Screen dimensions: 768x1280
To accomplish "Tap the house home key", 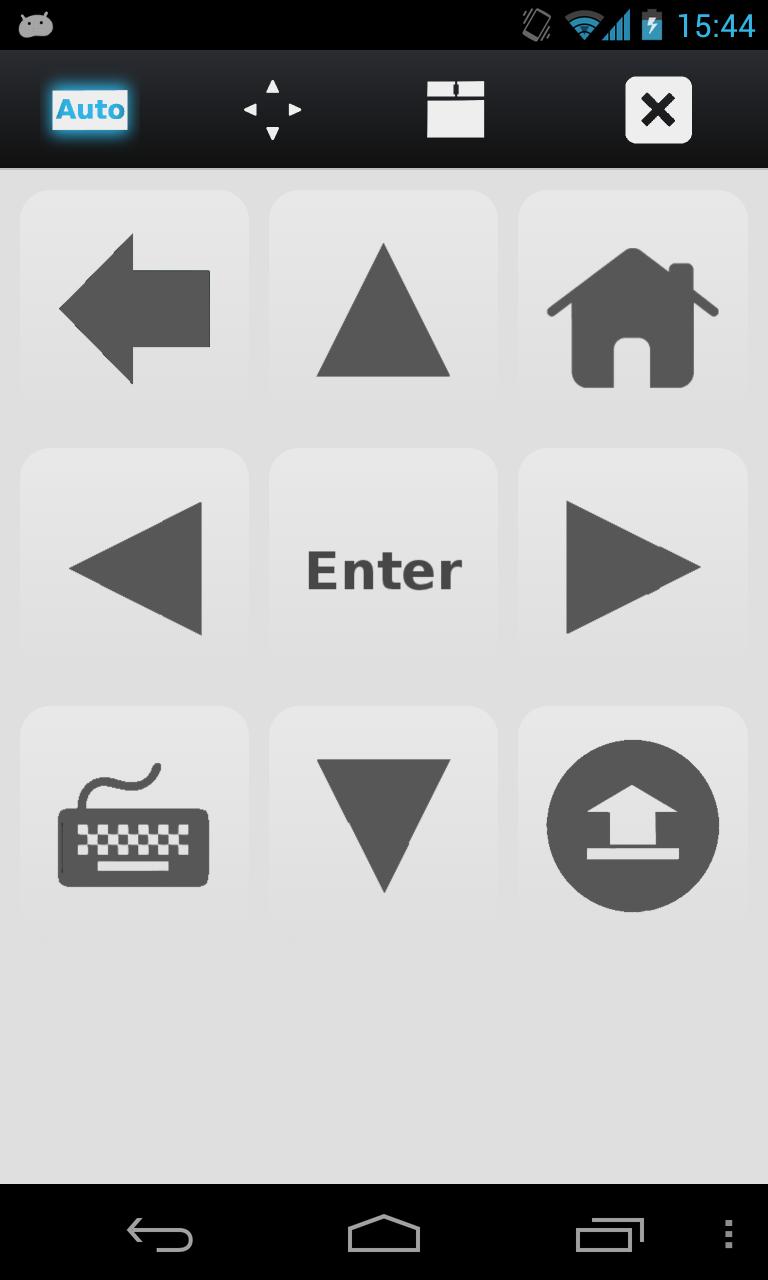I will coord(632,309).
